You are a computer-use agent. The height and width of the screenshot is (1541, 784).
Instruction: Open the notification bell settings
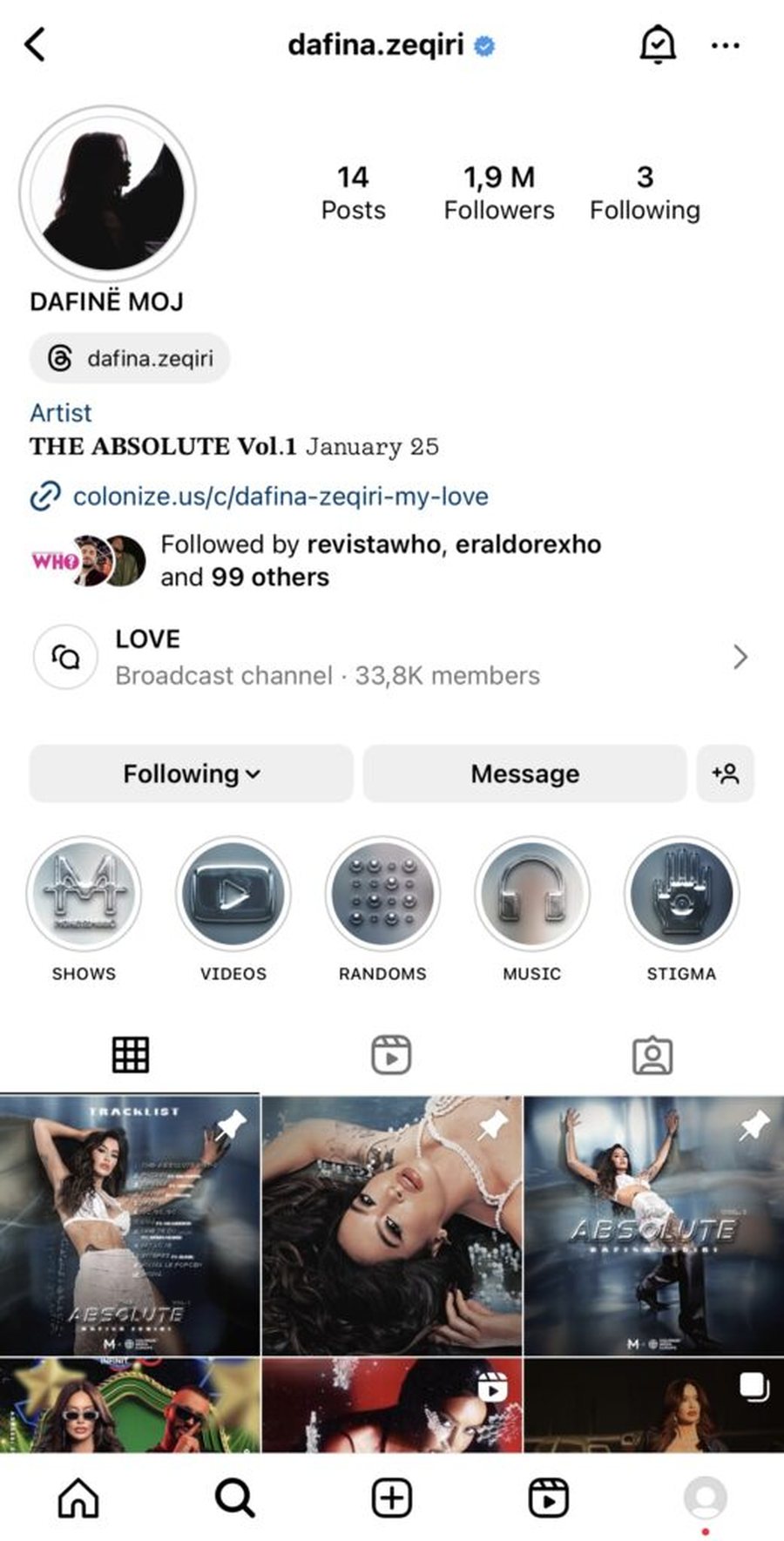click(x=658, y=44)
